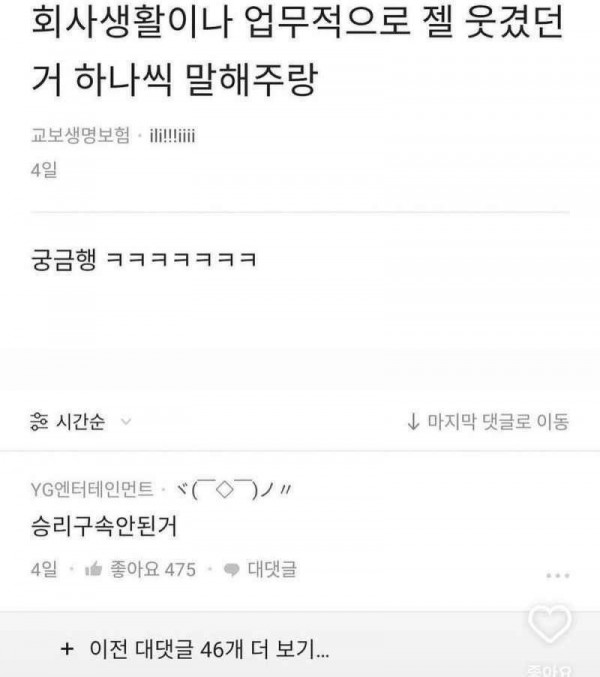Jump to the last comment via 마지막 댓글로 이동
This screenshot has width=600, height=677.
tap(488, 423)
